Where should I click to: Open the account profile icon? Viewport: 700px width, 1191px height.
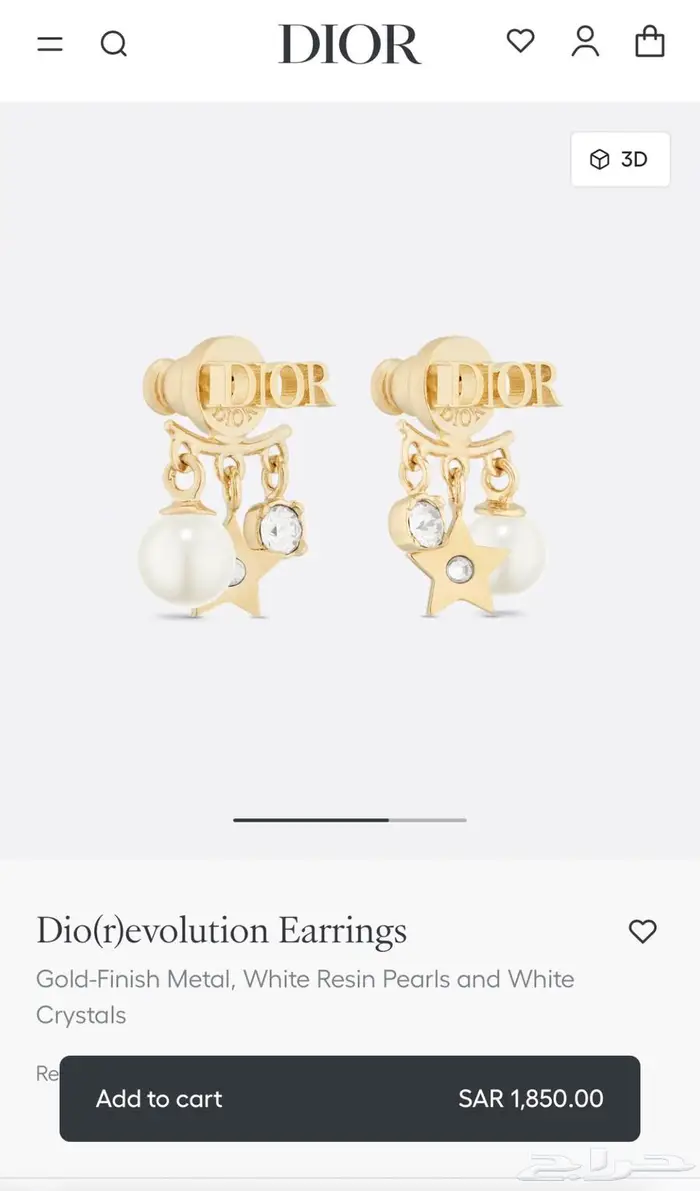pyautogui.click(x=585, y=41)
